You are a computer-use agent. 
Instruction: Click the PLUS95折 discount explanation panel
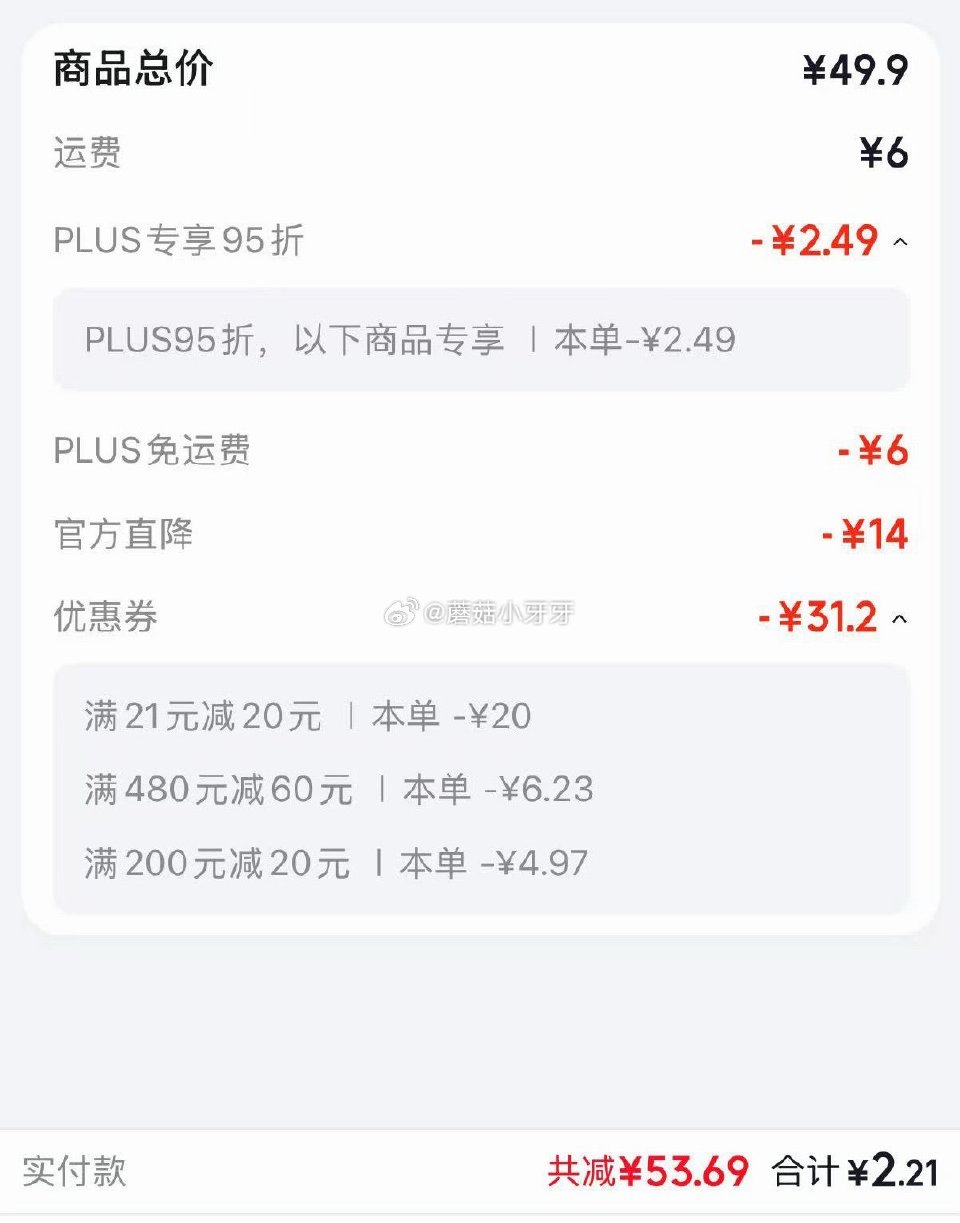480,340
